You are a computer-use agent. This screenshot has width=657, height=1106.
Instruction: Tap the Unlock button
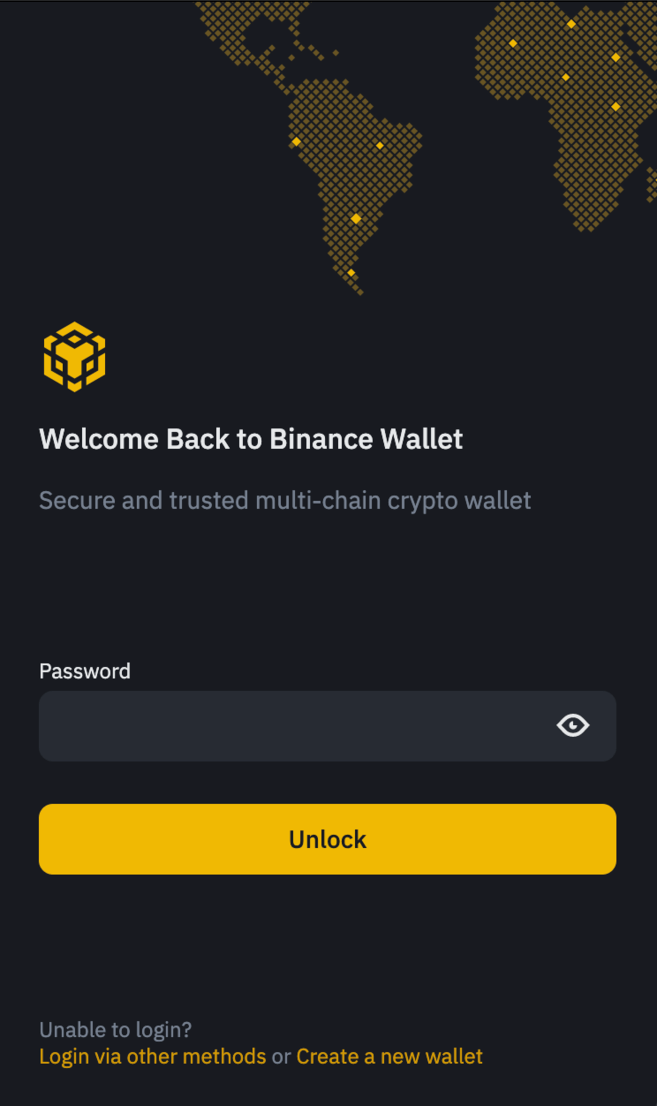327,839
